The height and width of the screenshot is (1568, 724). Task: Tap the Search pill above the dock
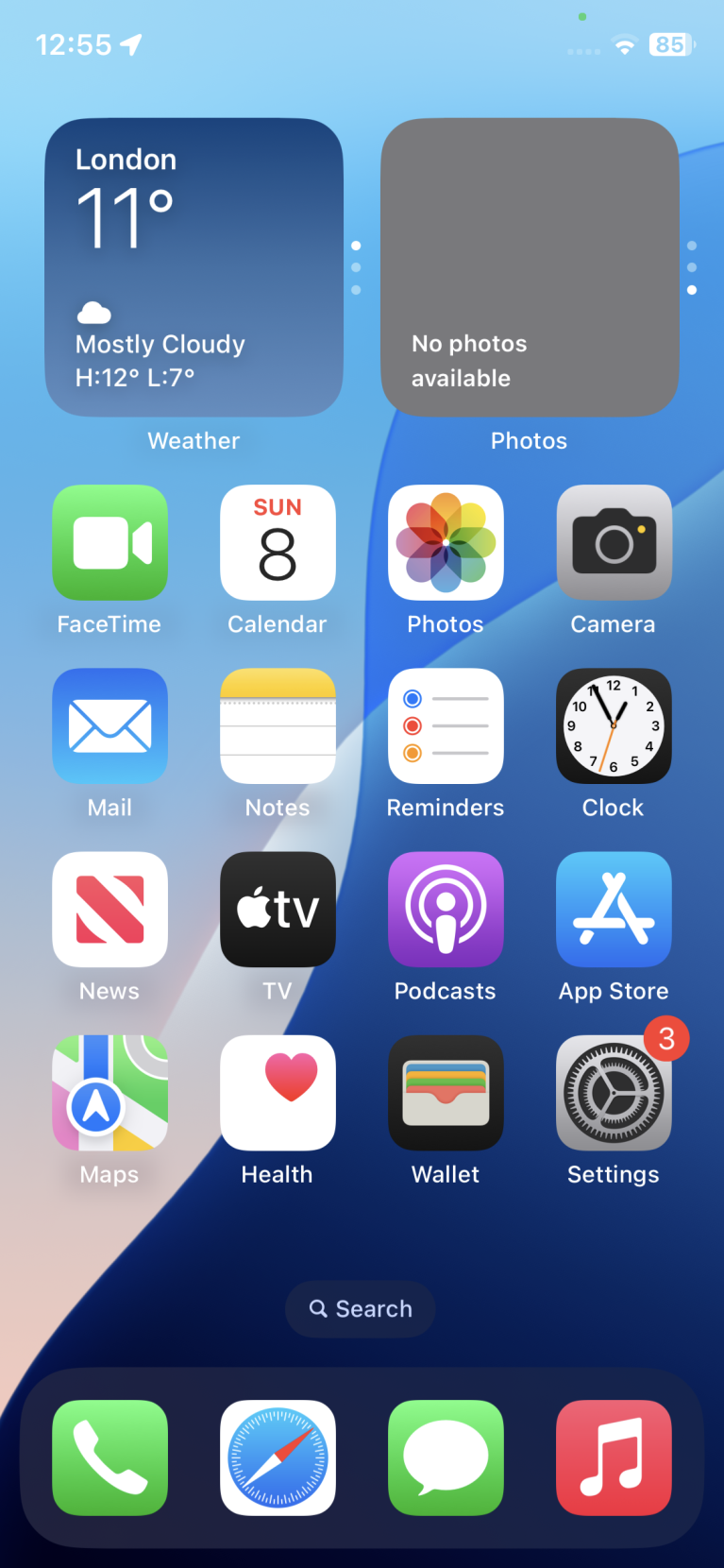tap(361, 1309)
